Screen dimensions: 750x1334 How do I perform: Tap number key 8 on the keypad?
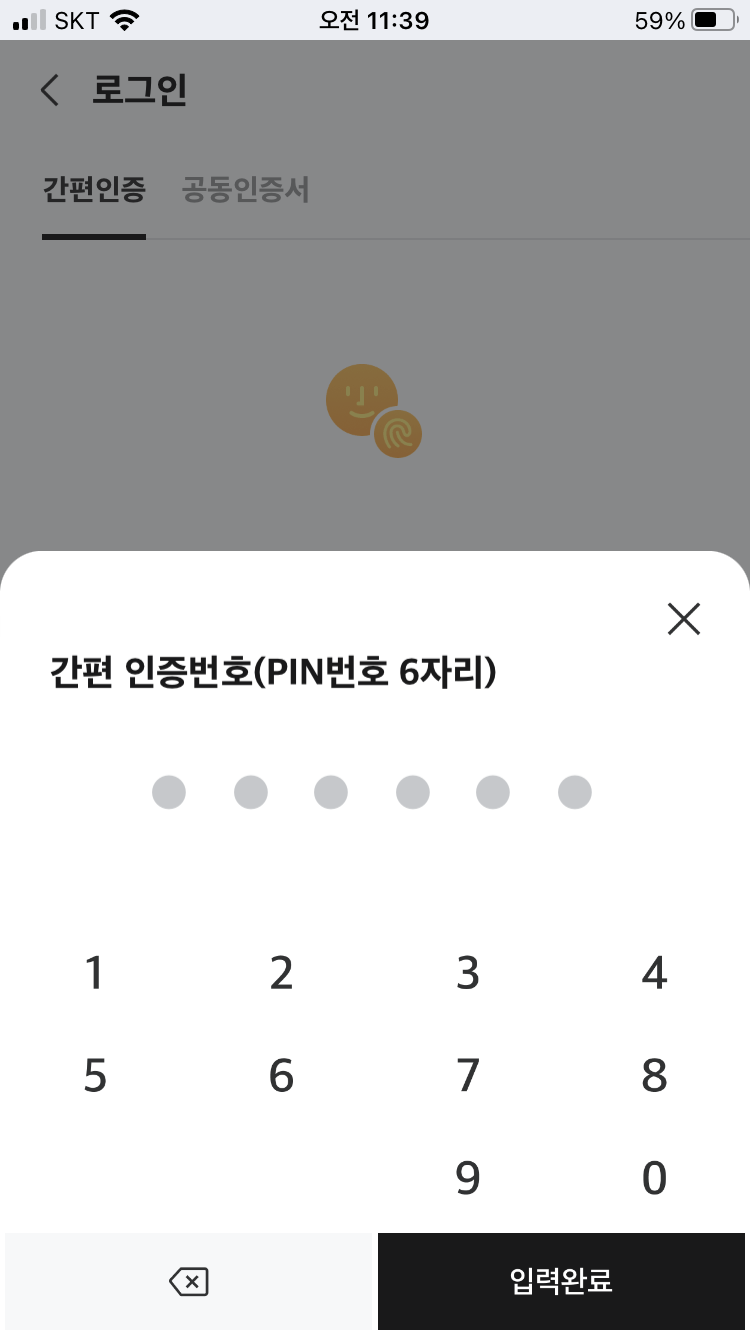coord(653,1076)
